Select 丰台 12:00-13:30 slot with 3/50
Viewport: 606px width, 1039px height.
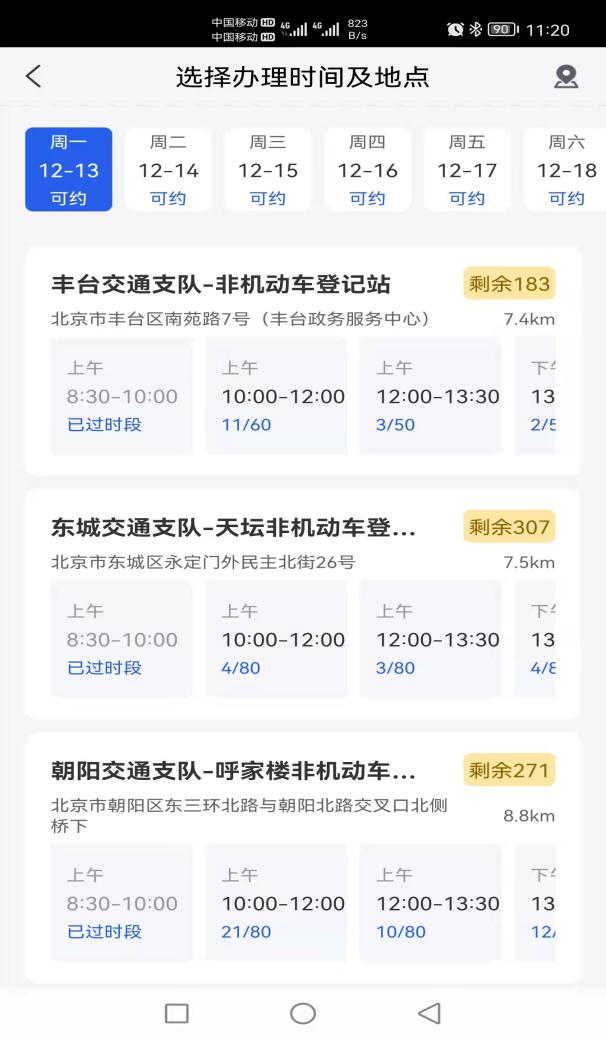(430, 396)
